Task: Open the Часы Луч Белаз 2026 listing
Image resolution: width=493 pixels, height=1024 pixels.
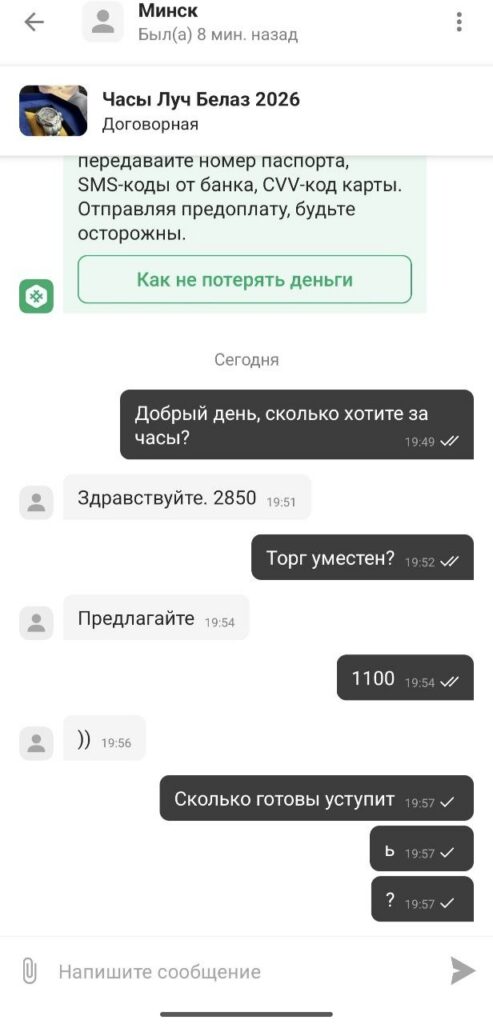Action: [x=246, y=110]
